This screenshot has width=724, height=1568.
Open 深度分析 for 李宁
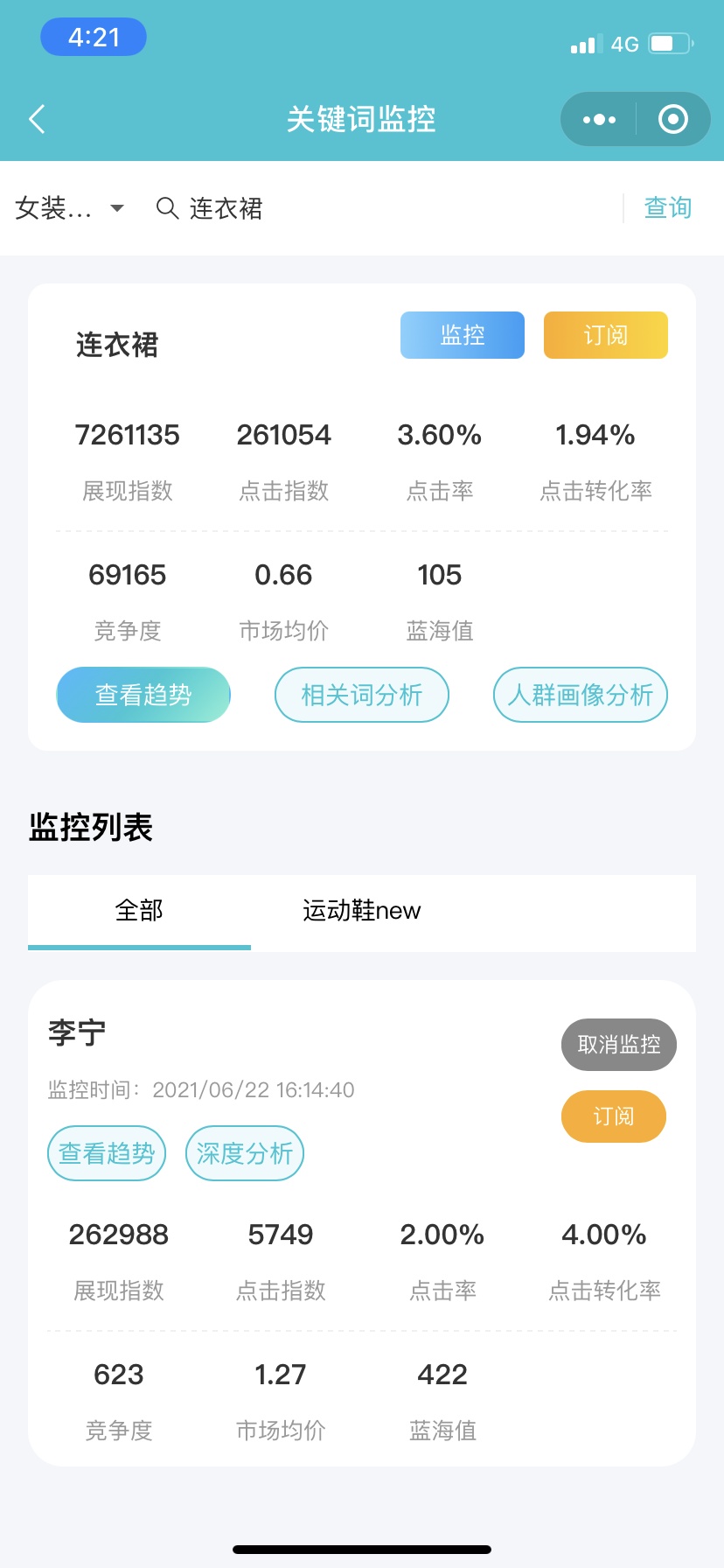(244, 1153)
